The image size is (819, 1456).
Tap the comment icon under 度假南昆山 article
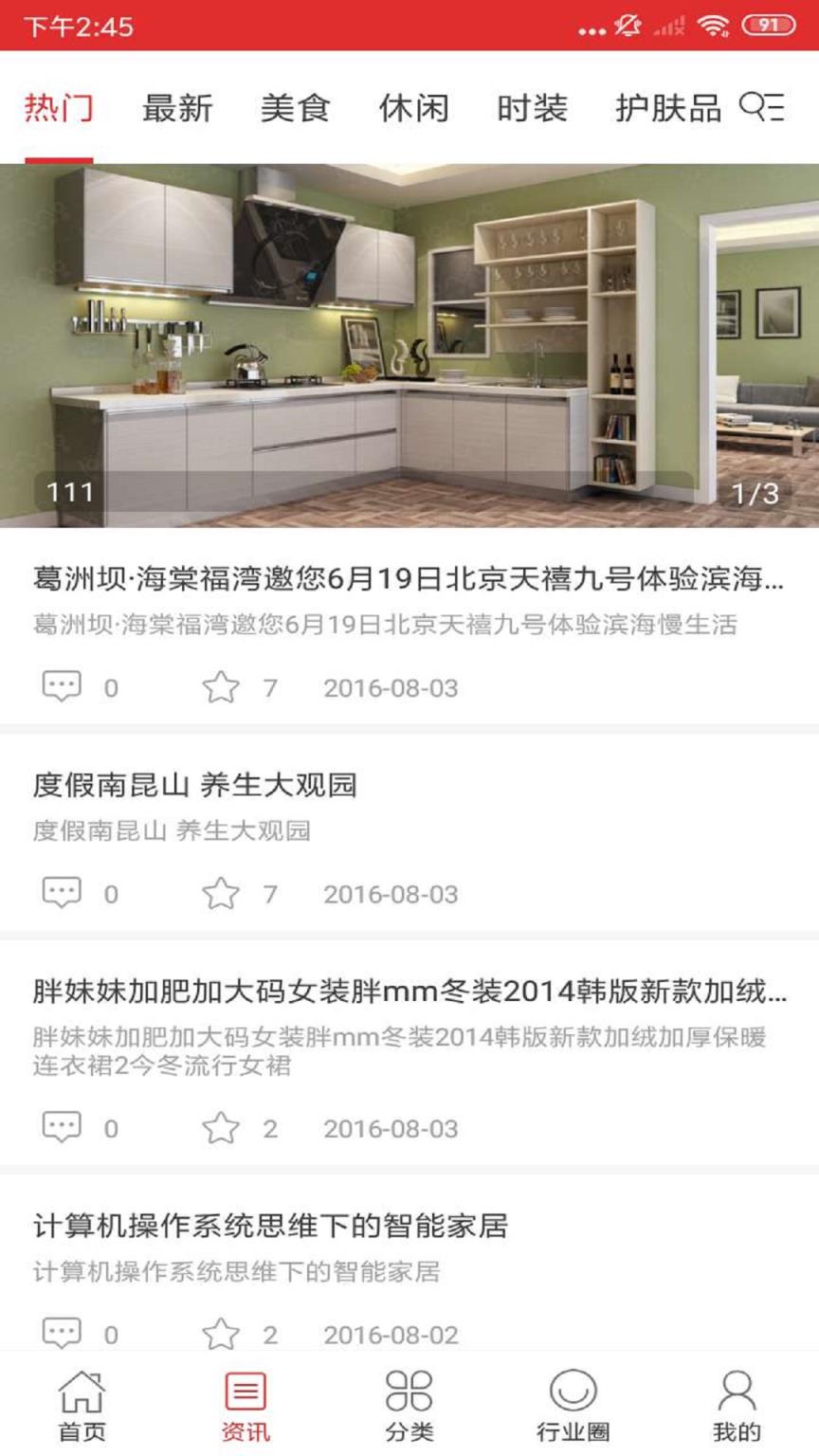(x=62, y=892)
